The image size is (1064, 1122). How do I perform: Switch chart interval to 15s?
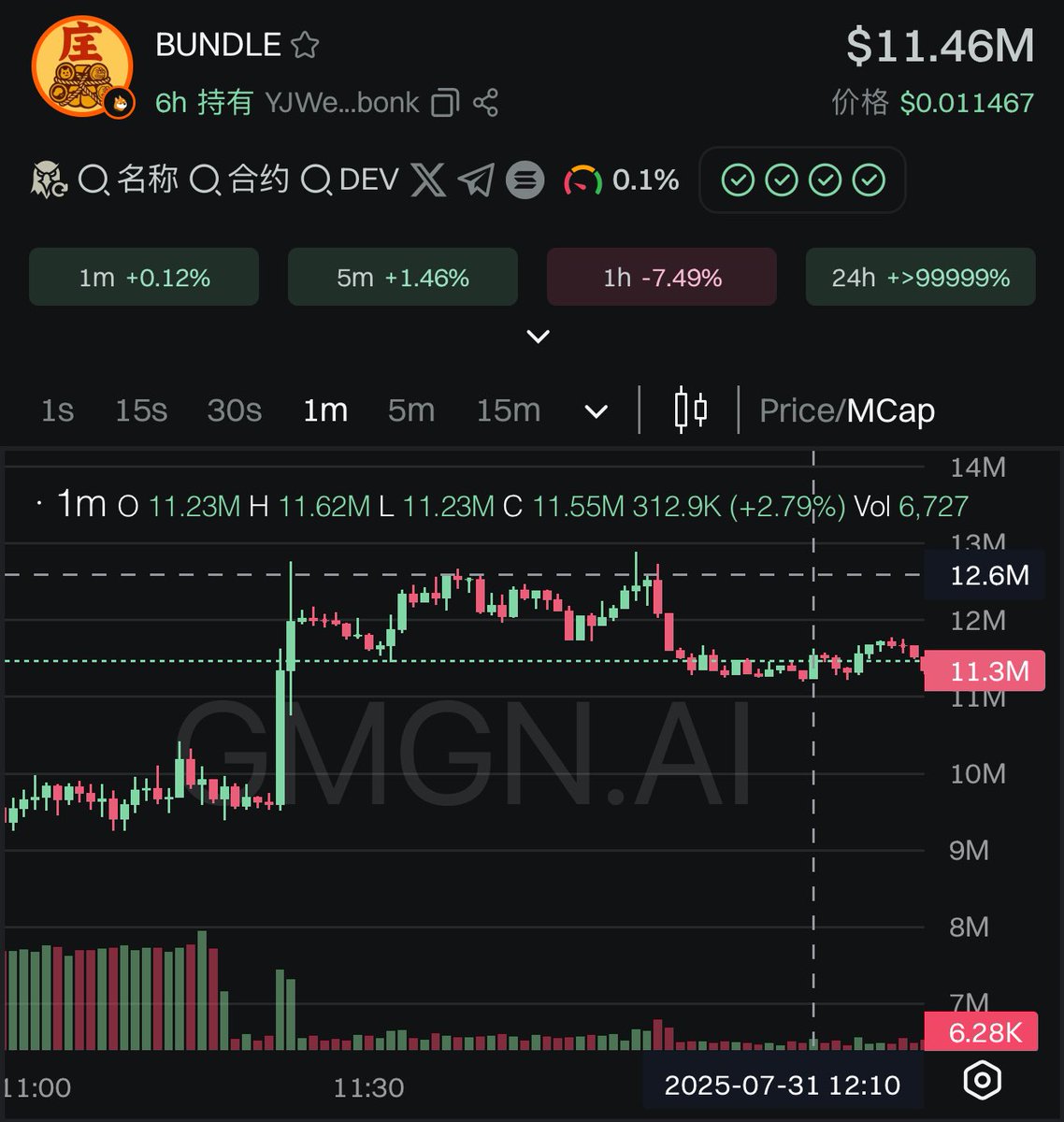tap(141, 410)
